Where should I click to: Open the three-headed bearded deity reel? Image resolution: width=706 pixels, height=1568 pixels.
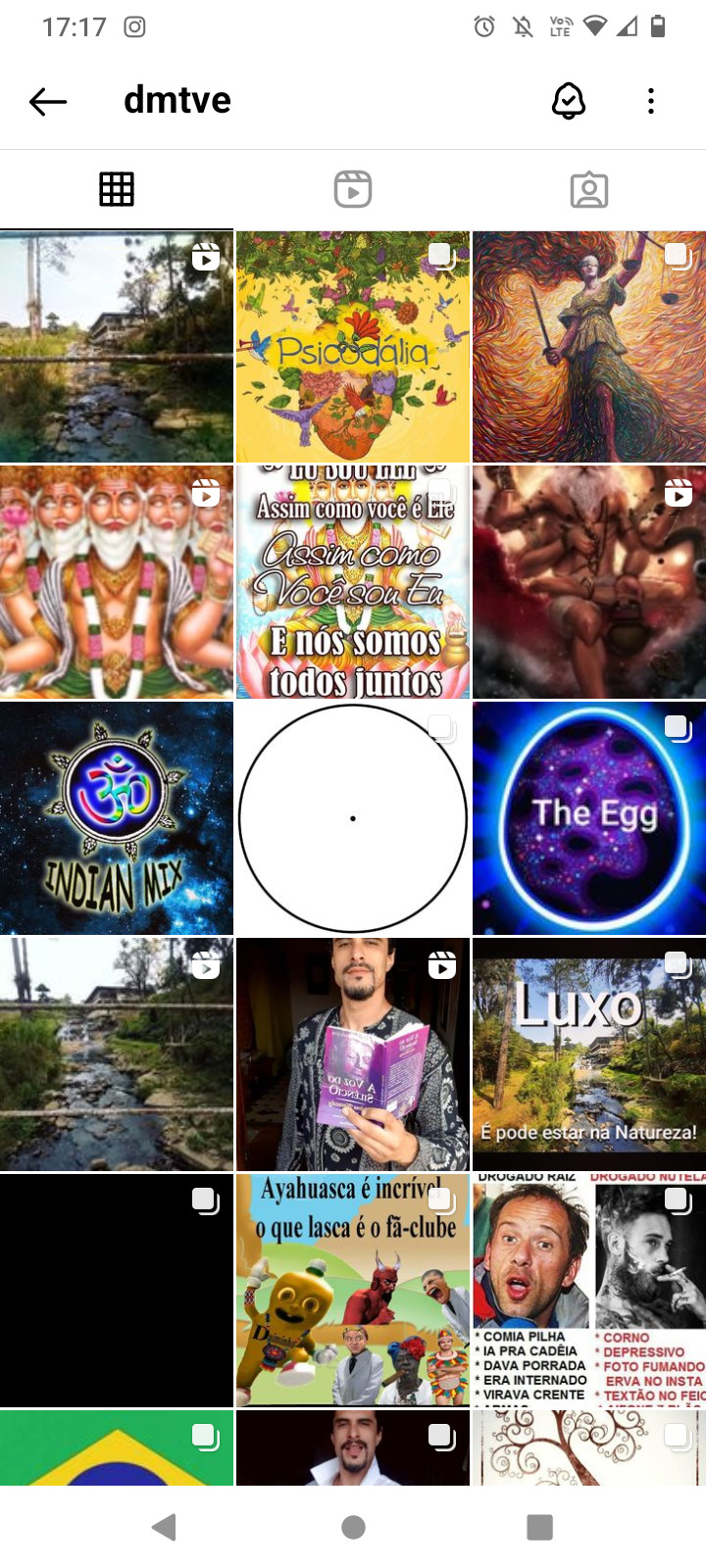117,582
